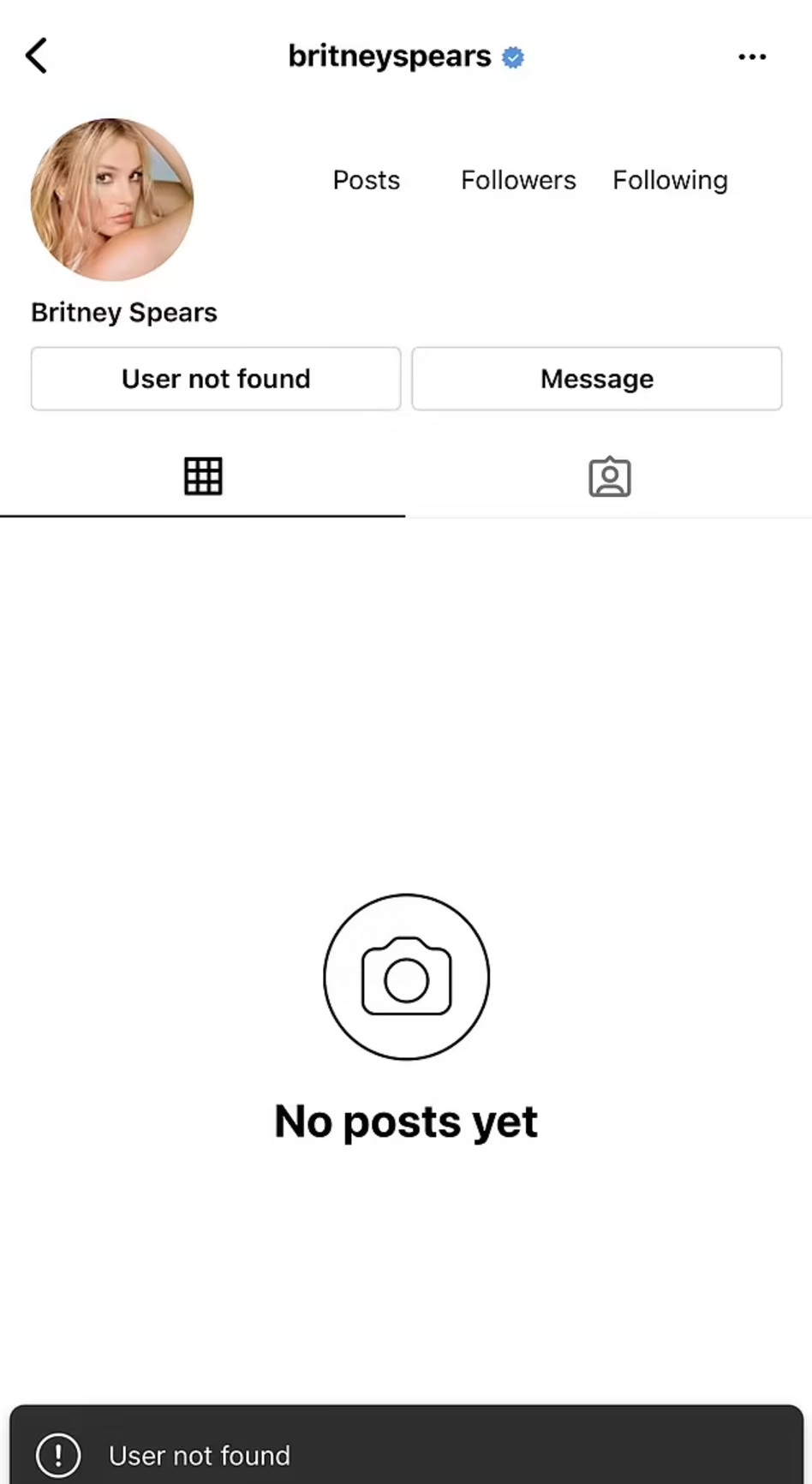
Task: Switch to the posts grid tab
Action: tap(203, 476)
